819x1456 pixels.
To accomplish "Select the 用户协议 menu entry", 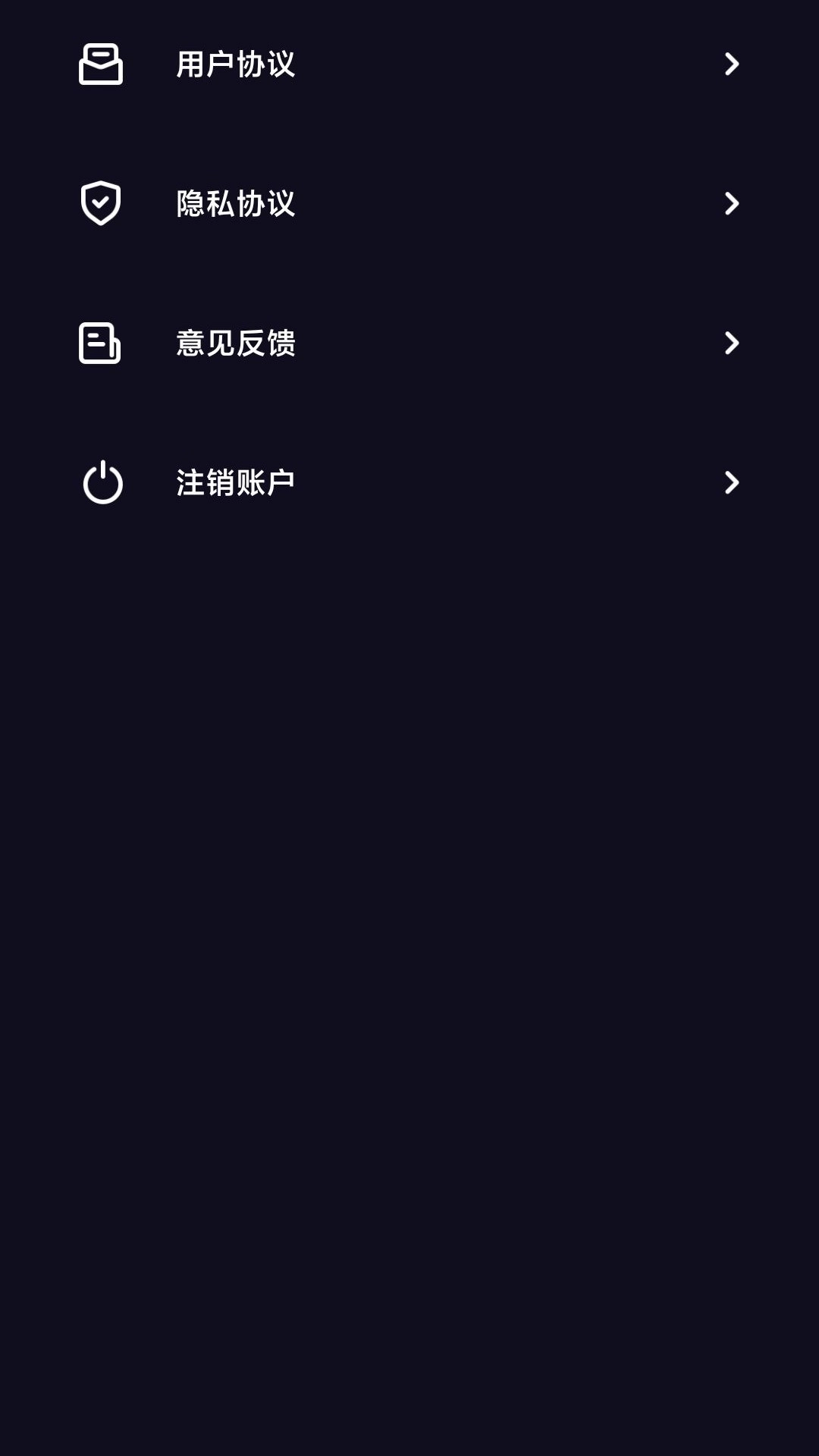I will click(235, 65).
